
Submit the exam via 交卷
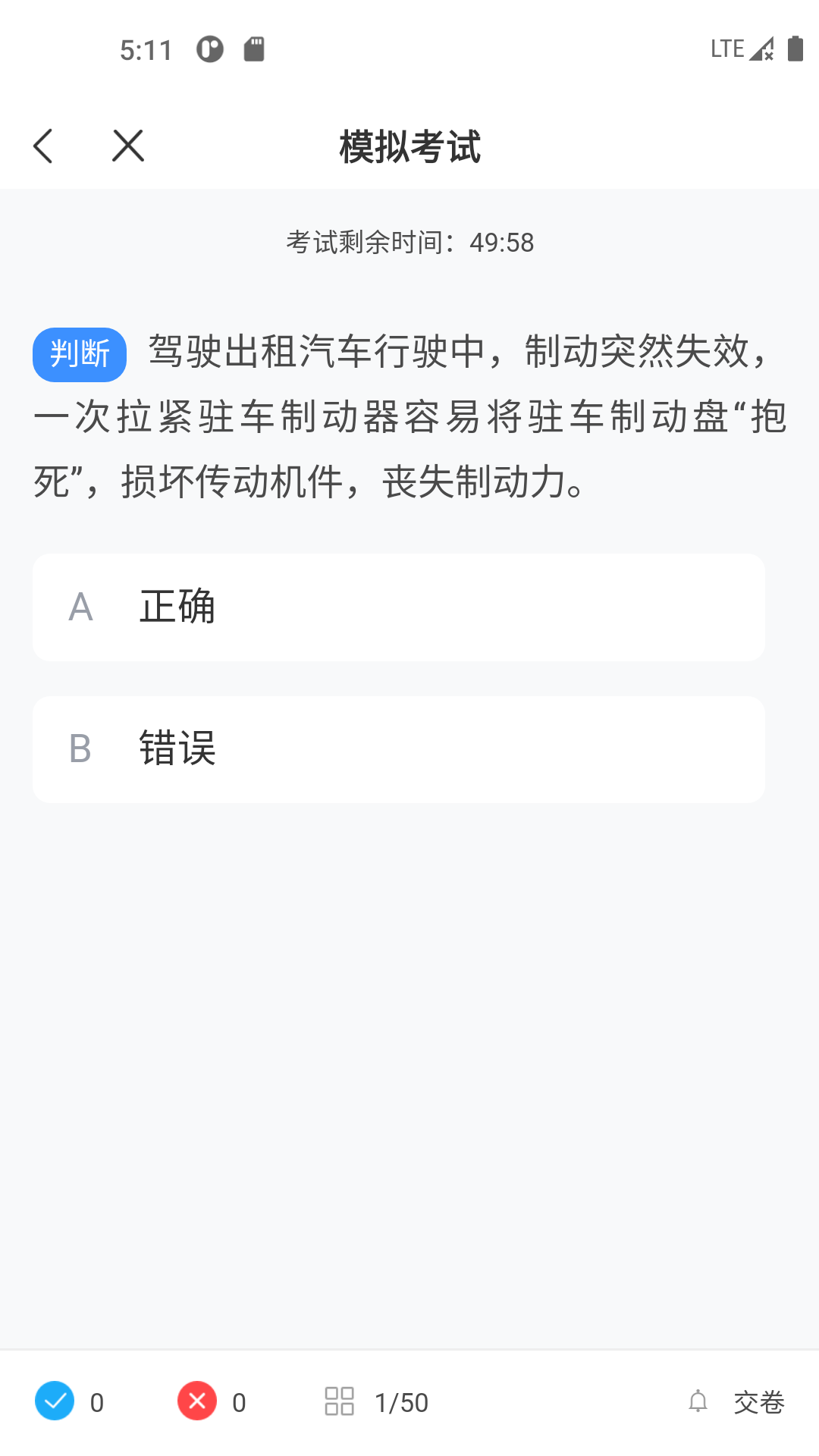coord(758,1402)
